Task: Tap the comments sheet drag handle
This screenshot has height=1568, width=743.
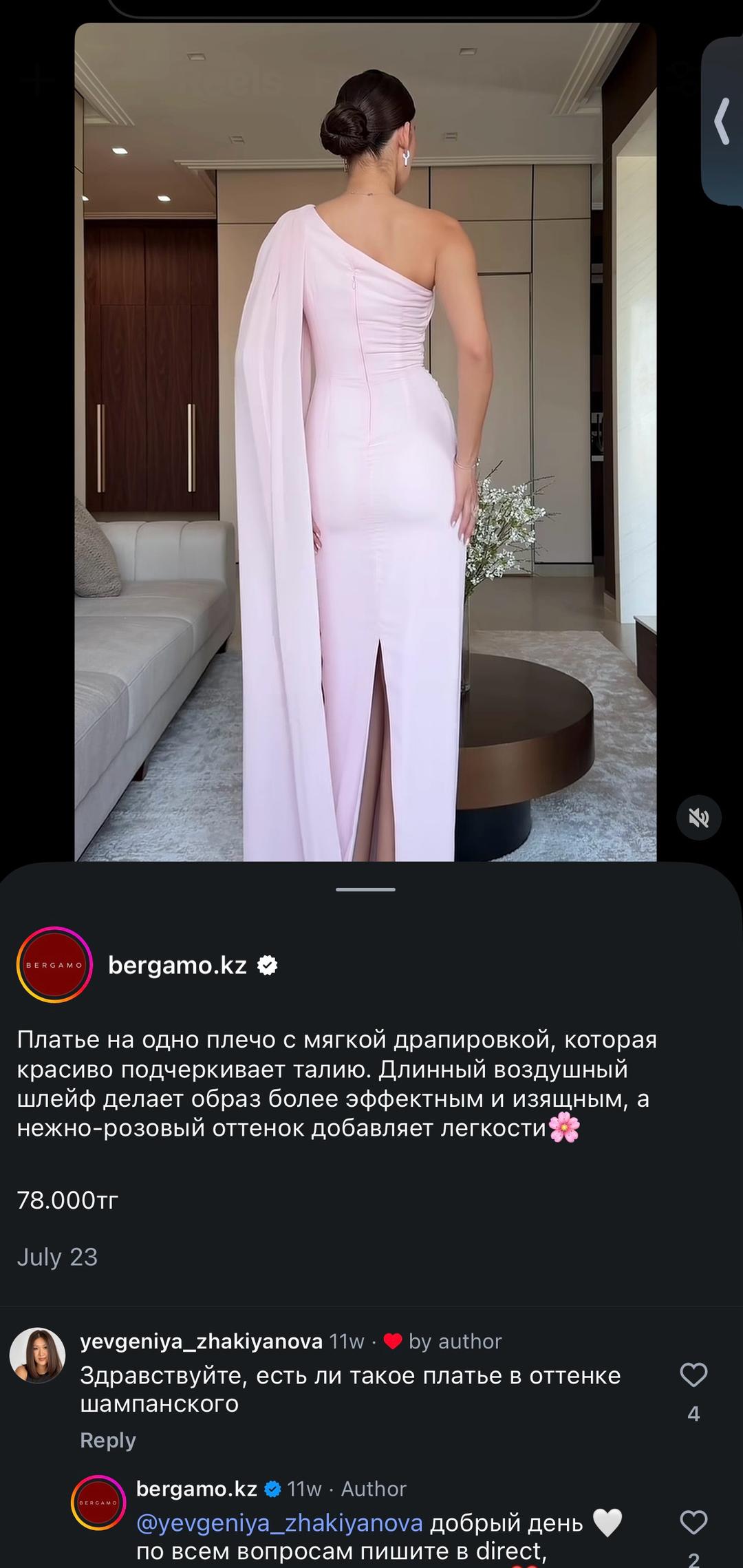Action: pyautogui.click(x=365, y=889)
